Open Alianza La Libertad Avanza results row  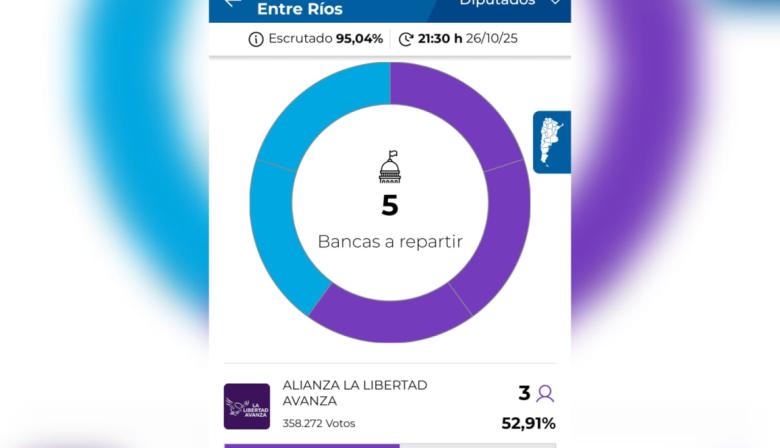pos(389,407)
